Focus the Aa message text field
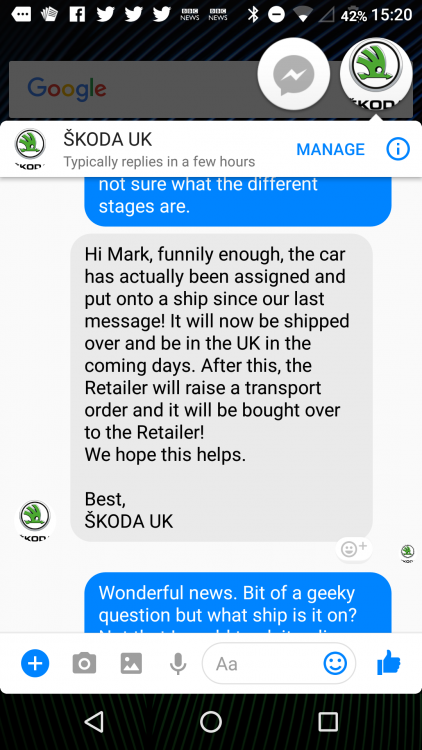Image resolution: width=422 pixels, height=750 pixels. click(x=262, y=663)
